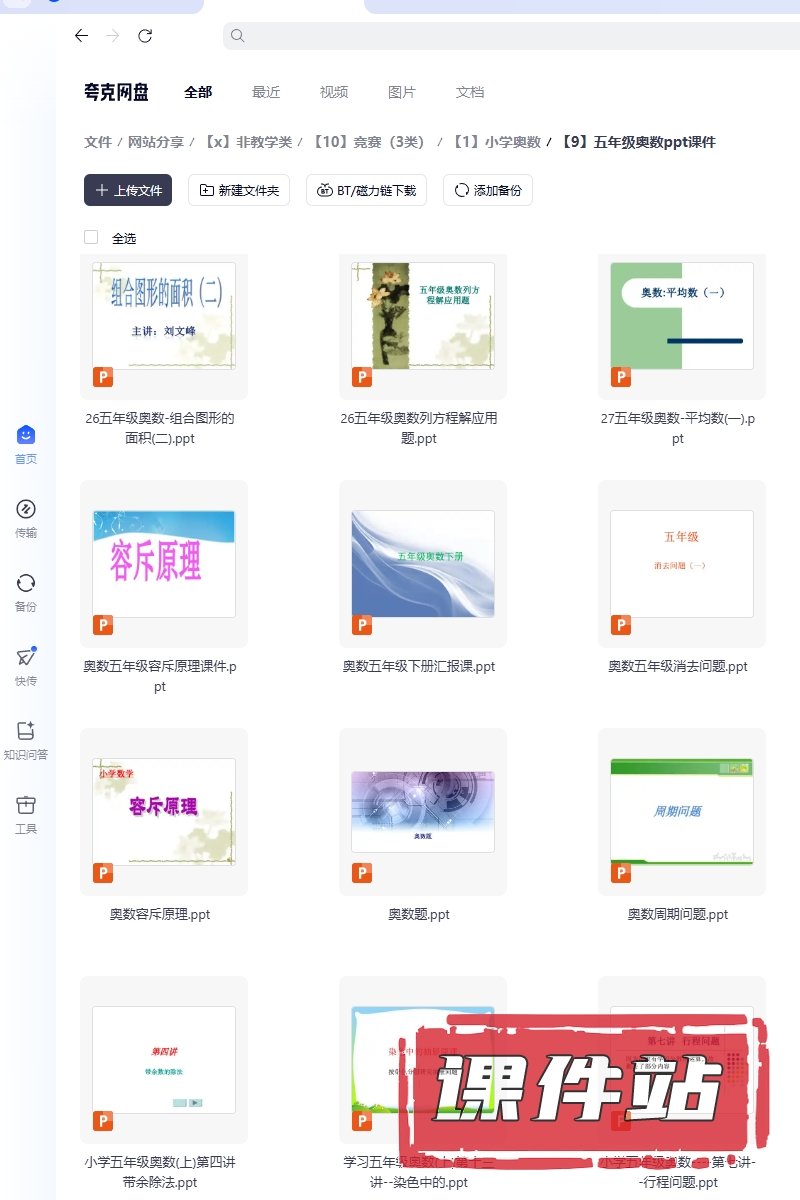Screen dimensions: 800x1200
Task: Create a folder with 新建文件夹
Action: 239,190
